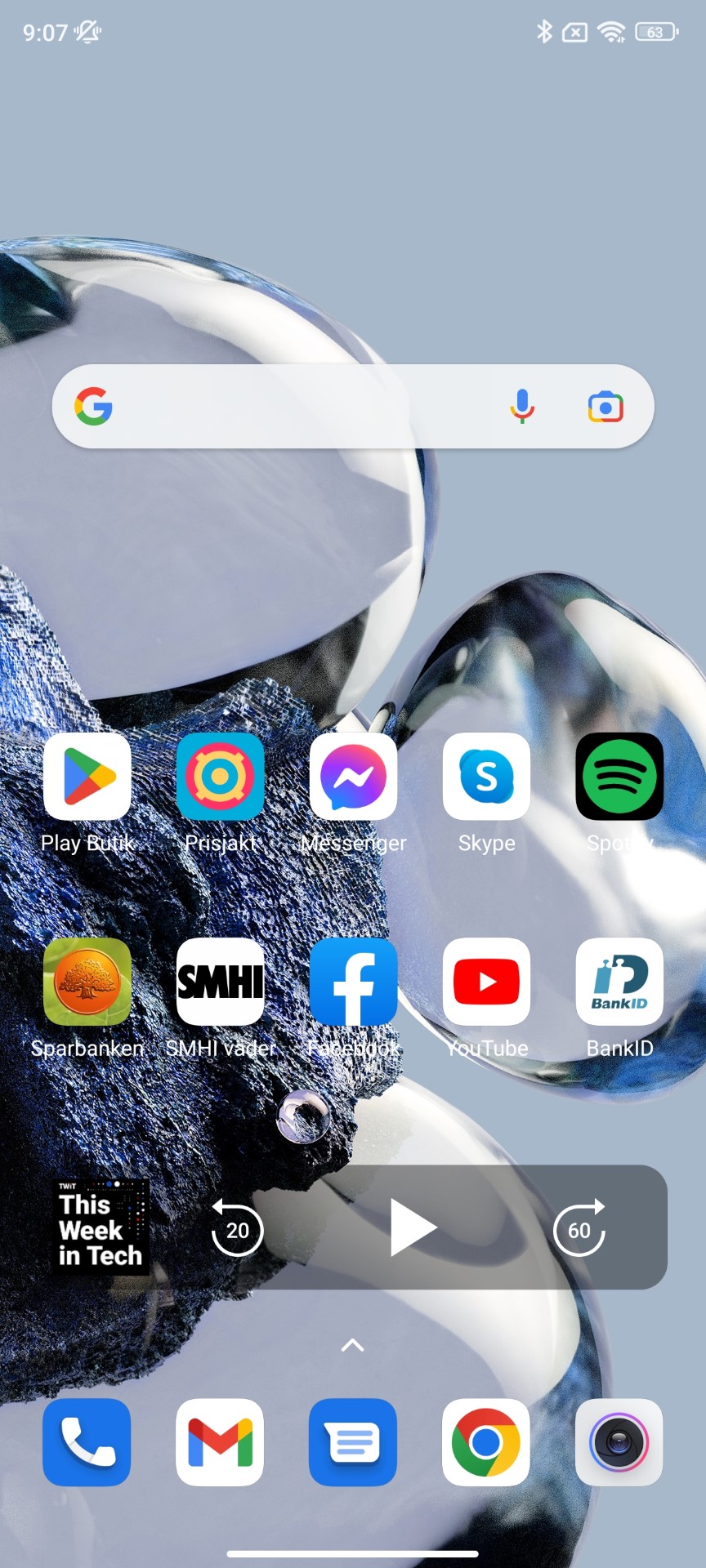Viewport: 706px width, 1568px height.
Task: Open Play Butik app
Action: tap(87, 777)
